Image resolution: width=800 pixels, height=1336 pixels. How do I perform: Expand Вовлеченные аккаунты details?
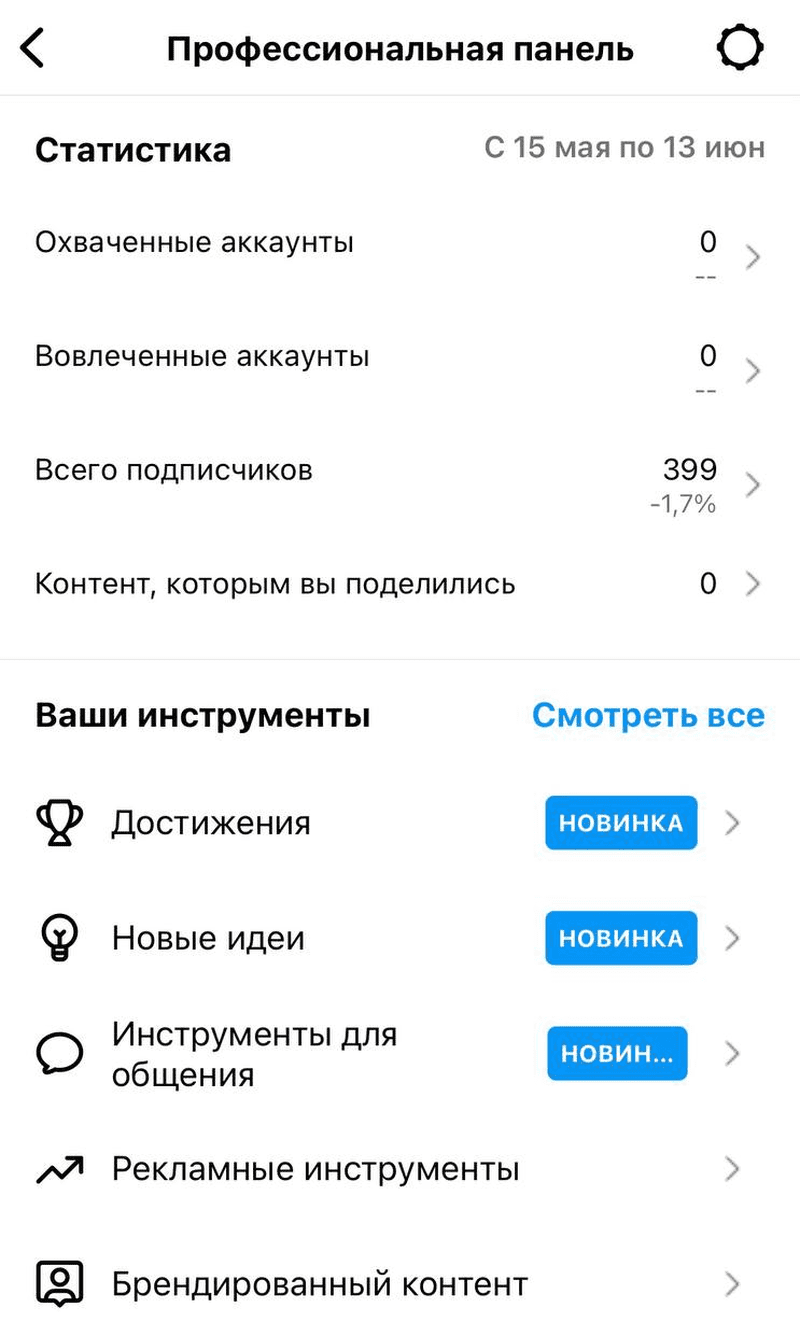(755, 370)
